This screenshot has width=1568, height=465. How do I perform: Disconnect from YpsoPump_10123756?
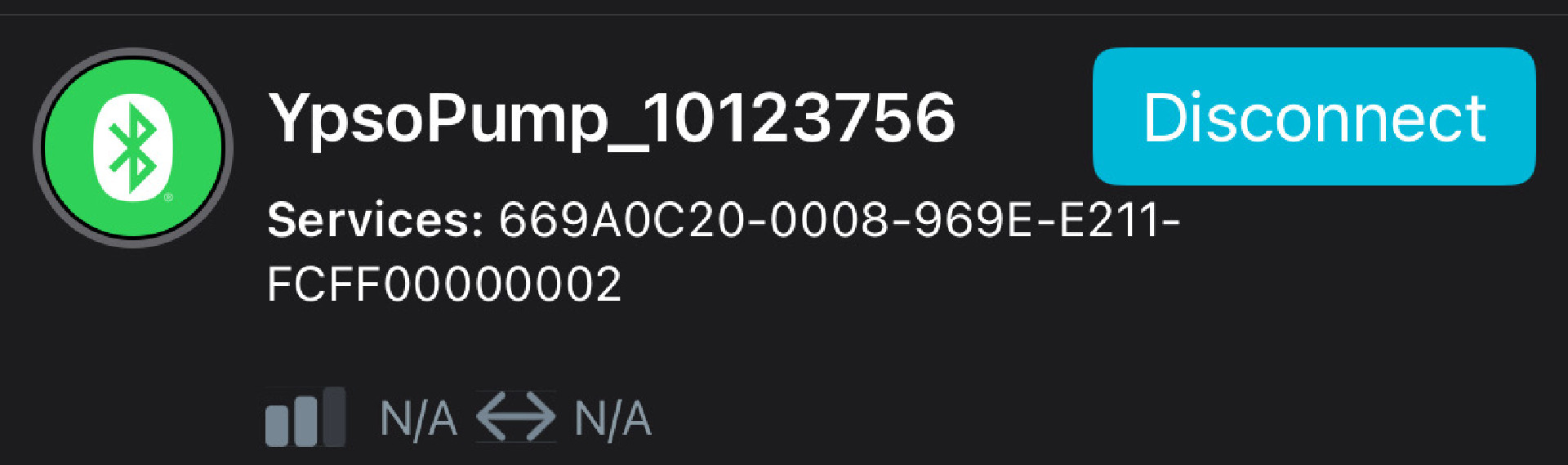(1313, 117)
